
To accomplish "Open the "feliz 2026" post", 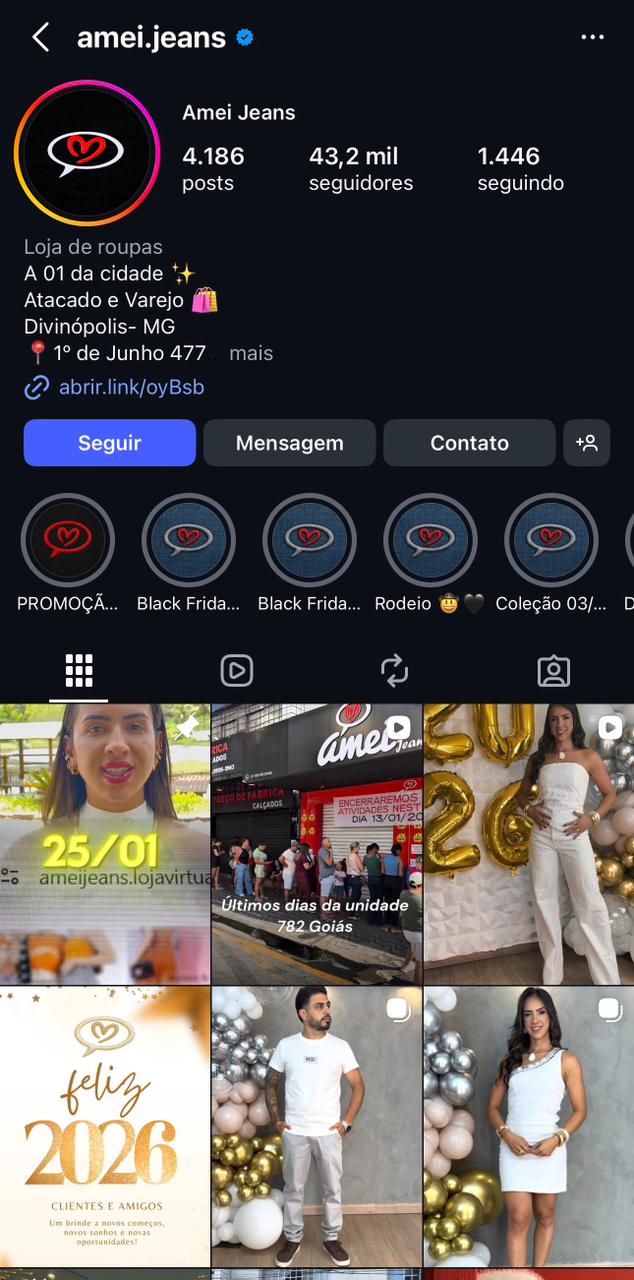I will 105,1126.
